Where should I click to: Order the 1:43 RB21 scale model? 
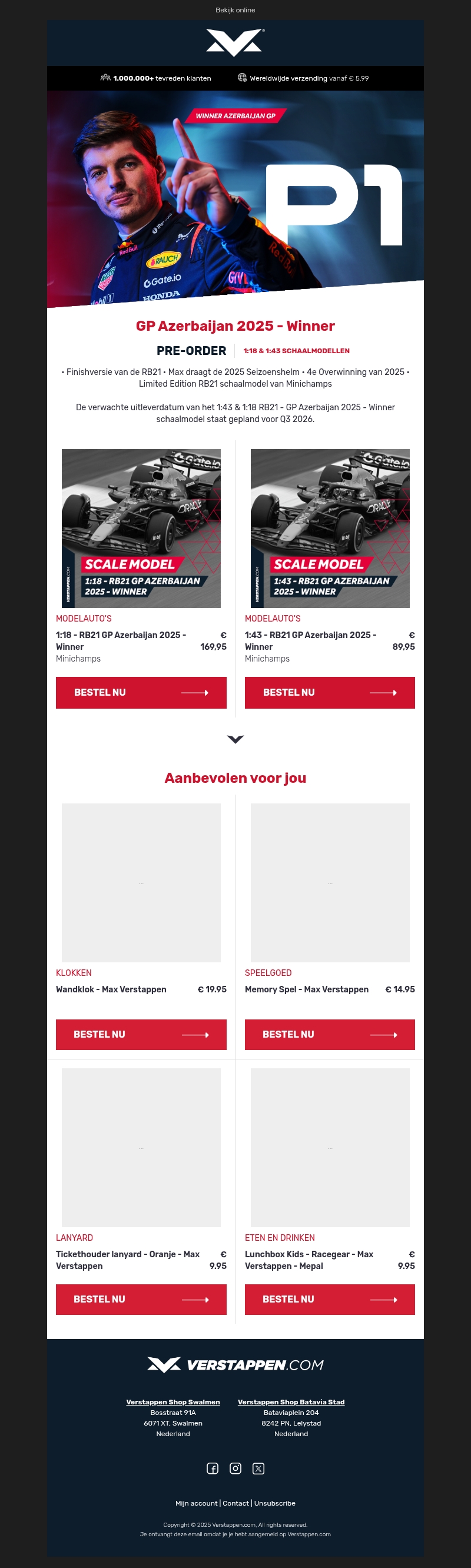click(x=329, y=692)
